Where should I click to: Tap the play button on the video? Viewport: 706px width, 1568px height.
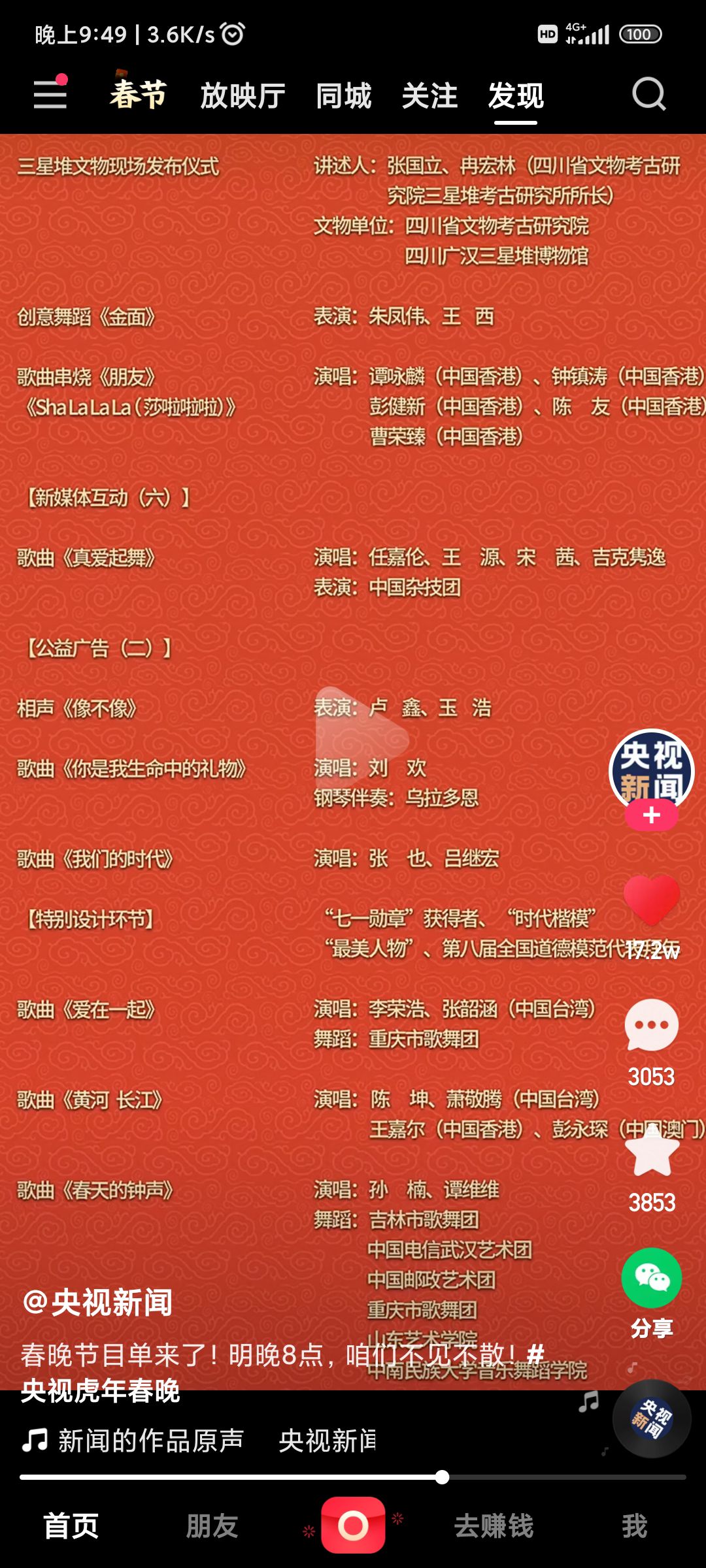pos(361,740)
